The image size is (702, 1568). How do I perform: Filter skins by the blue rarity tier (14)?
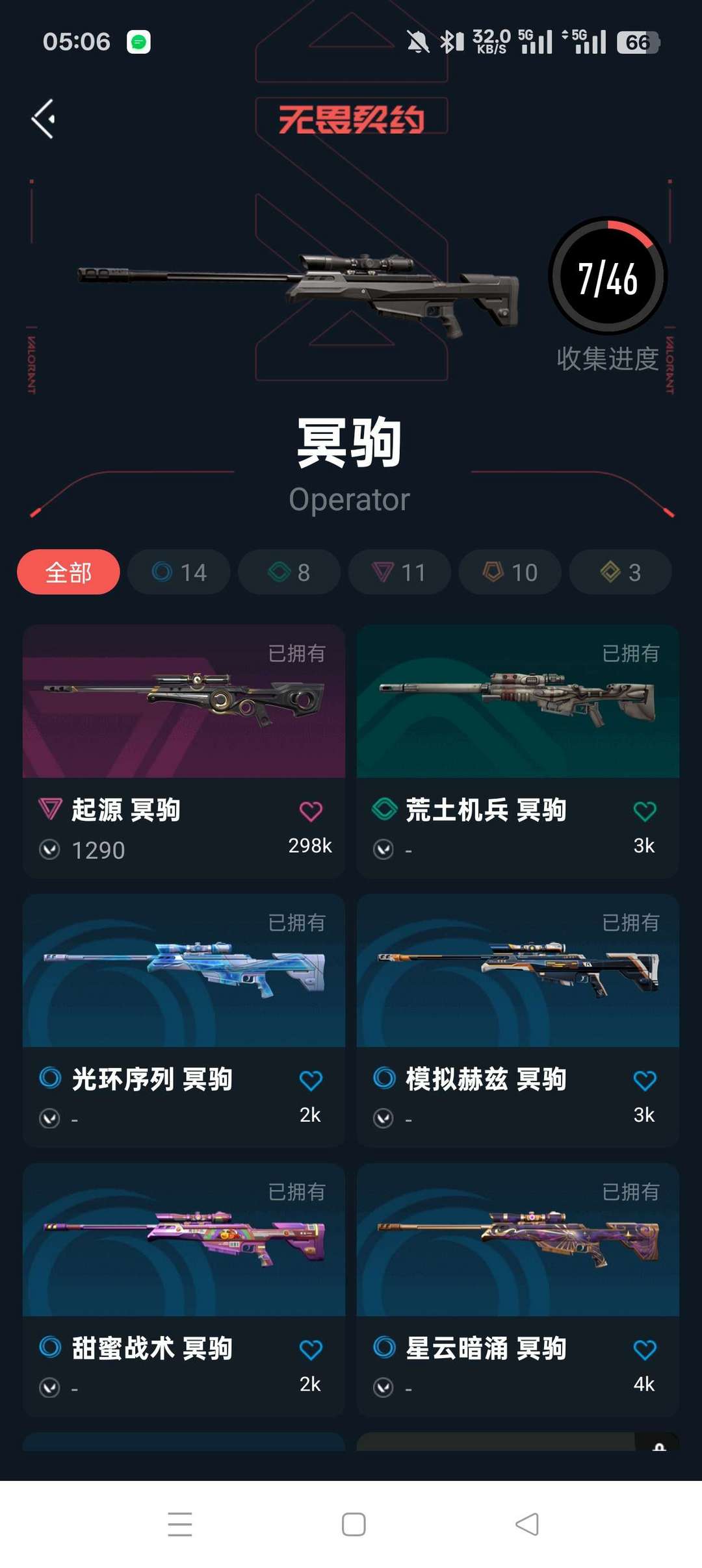[178, 572]
